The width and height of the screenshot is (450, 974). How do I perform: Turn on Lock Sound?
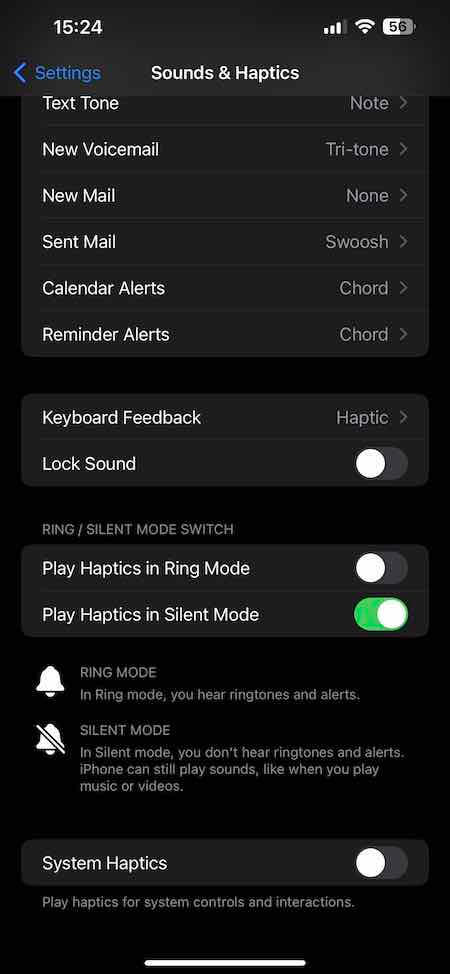(x=381, y=464)
